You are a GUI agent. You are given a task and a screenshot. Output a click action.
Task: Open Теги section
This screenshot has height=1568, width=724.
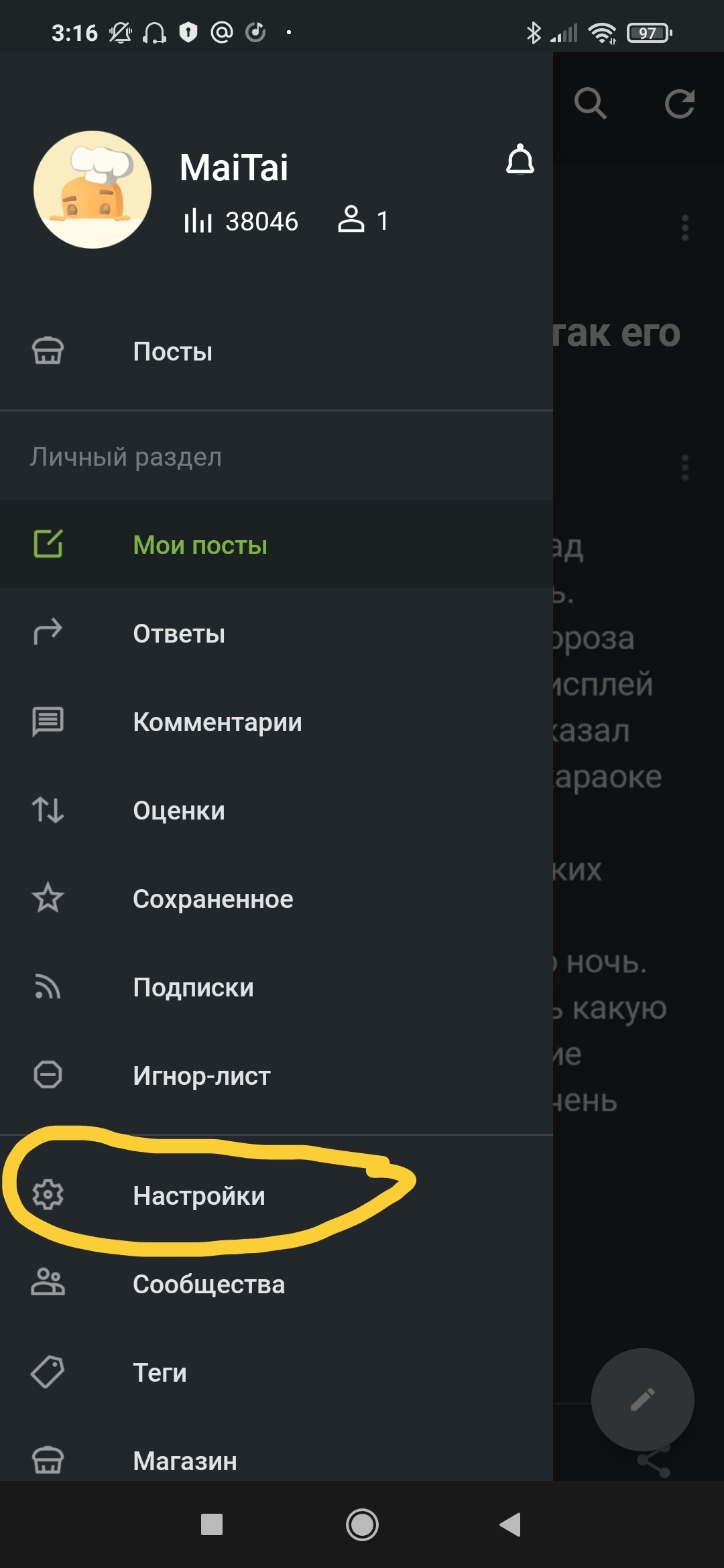click(x=160, y=1372)
